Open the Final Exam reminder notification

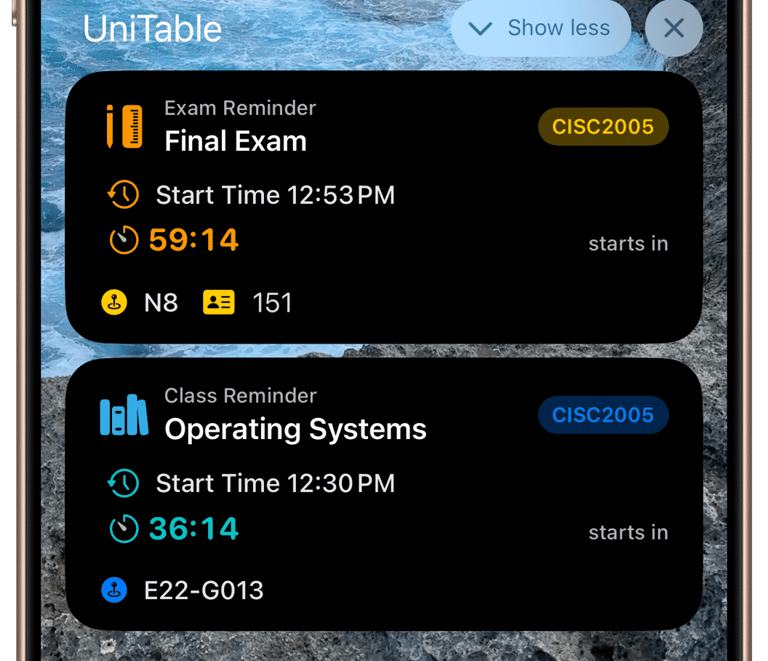click(383, 207)
